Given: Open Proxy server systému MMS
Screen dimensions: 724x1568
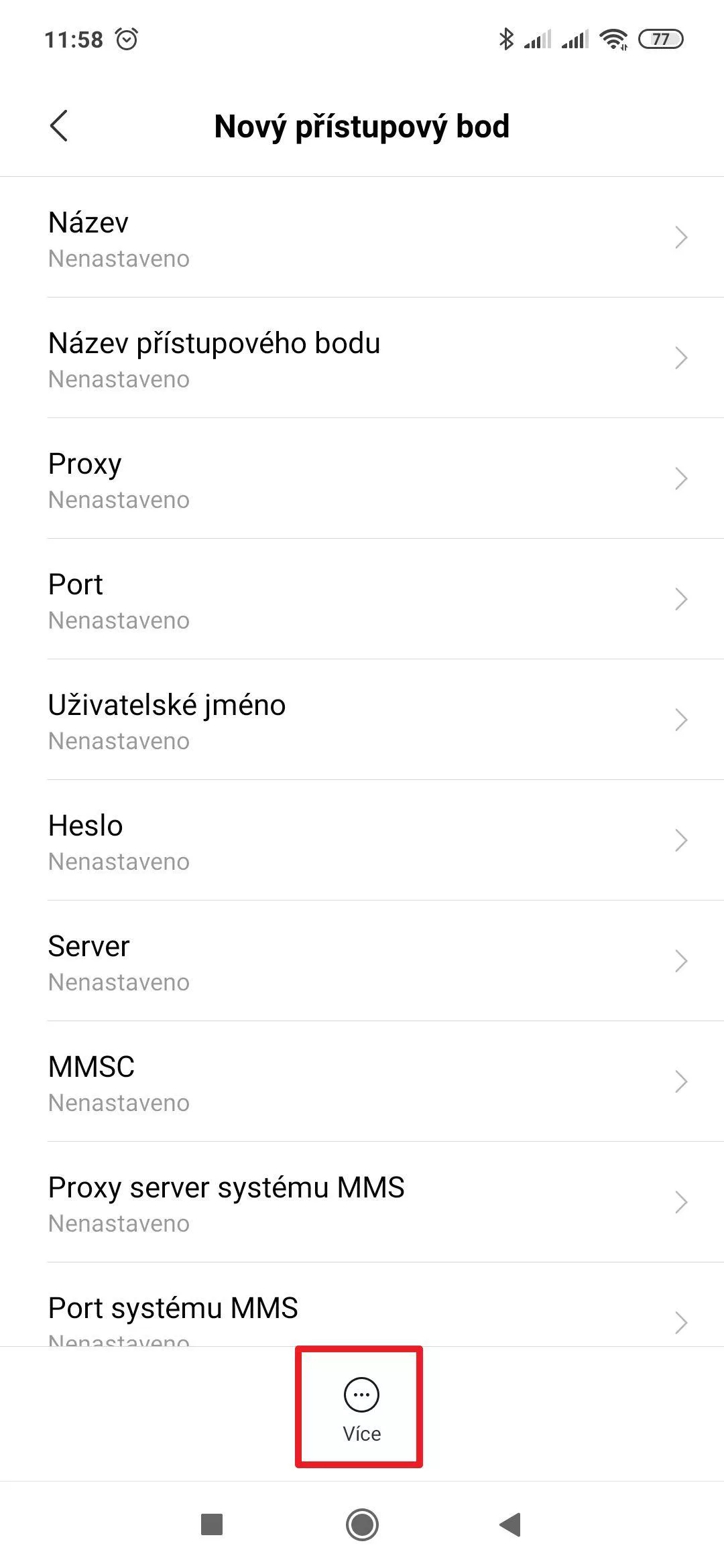Looking at the screenshot, I should 362,1202.
